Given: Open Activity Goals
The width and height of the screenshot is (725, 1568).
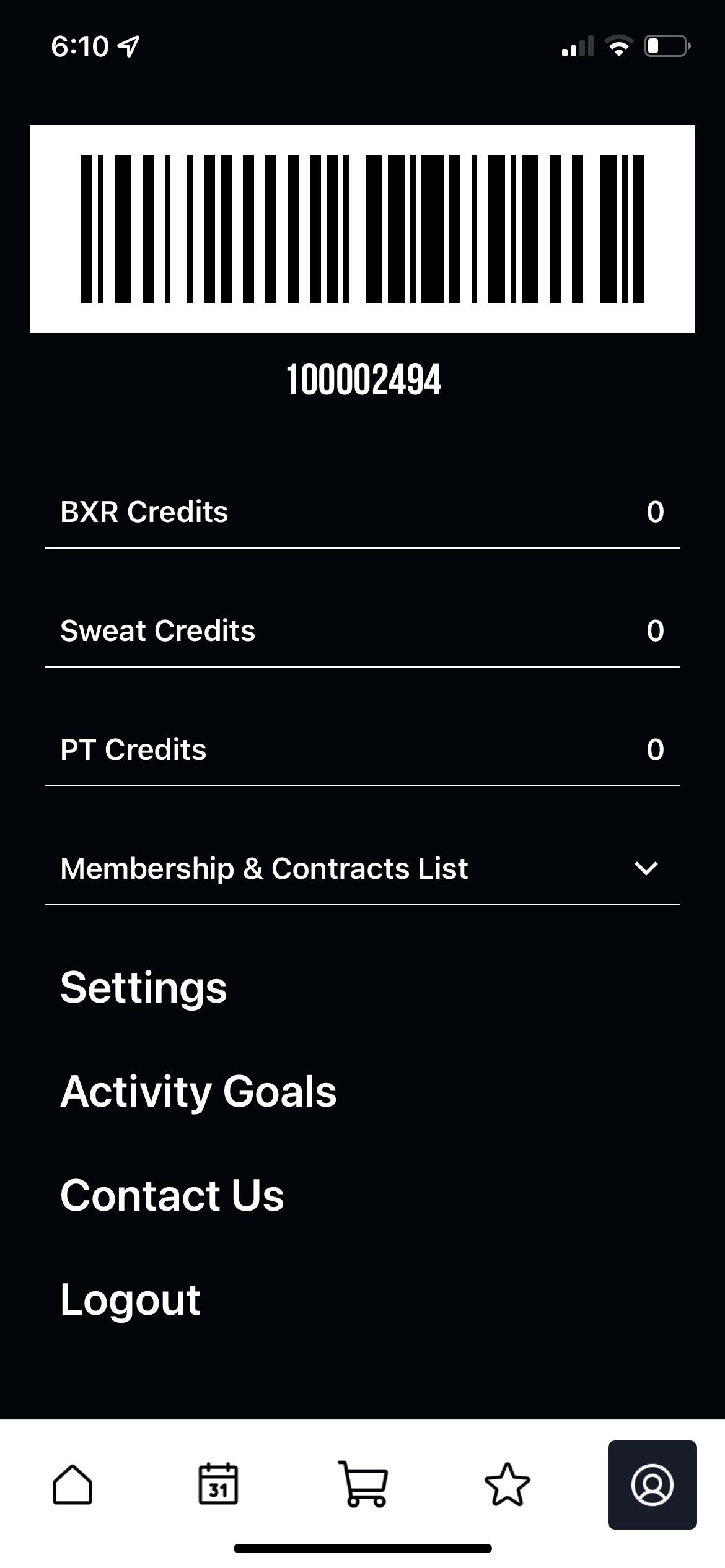Looking at the screenshot, I should (198, 1092).
